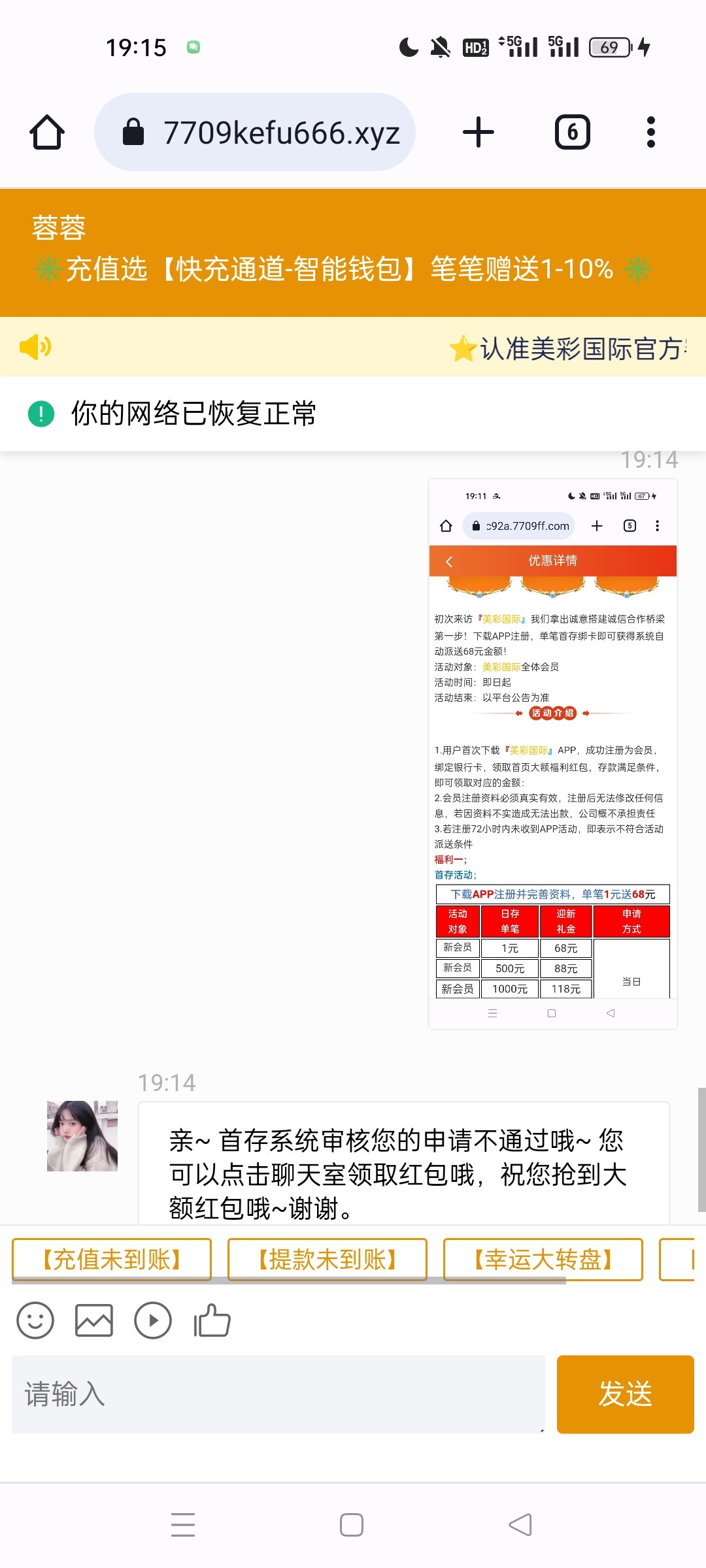Select the 【充值未到账】 quick reply
Image resolution: width=706 pixels, height=1568 pixels.
[112, 1259]
